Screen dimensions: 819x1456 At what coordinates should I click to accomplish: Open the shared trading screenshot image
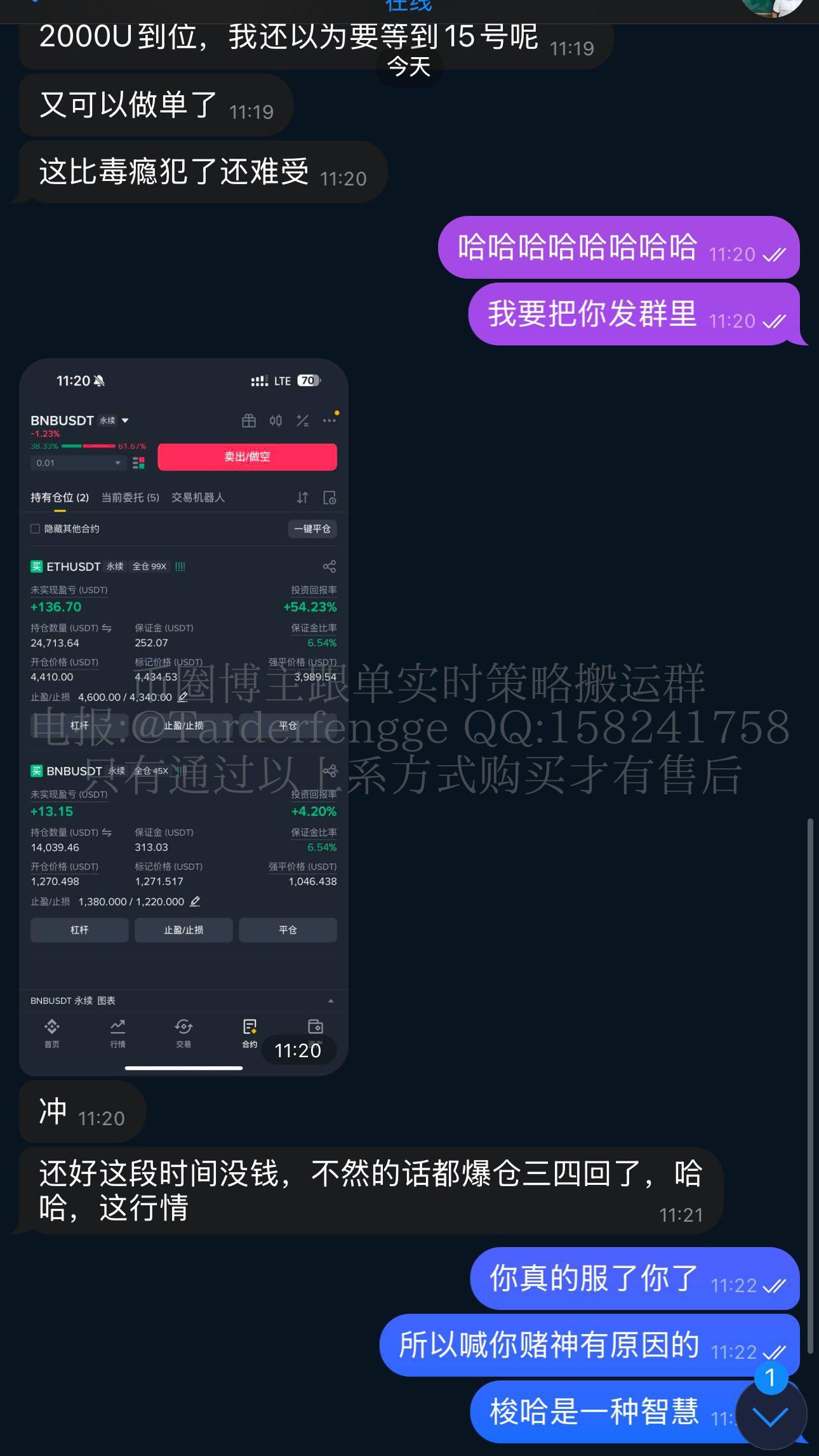183,716
